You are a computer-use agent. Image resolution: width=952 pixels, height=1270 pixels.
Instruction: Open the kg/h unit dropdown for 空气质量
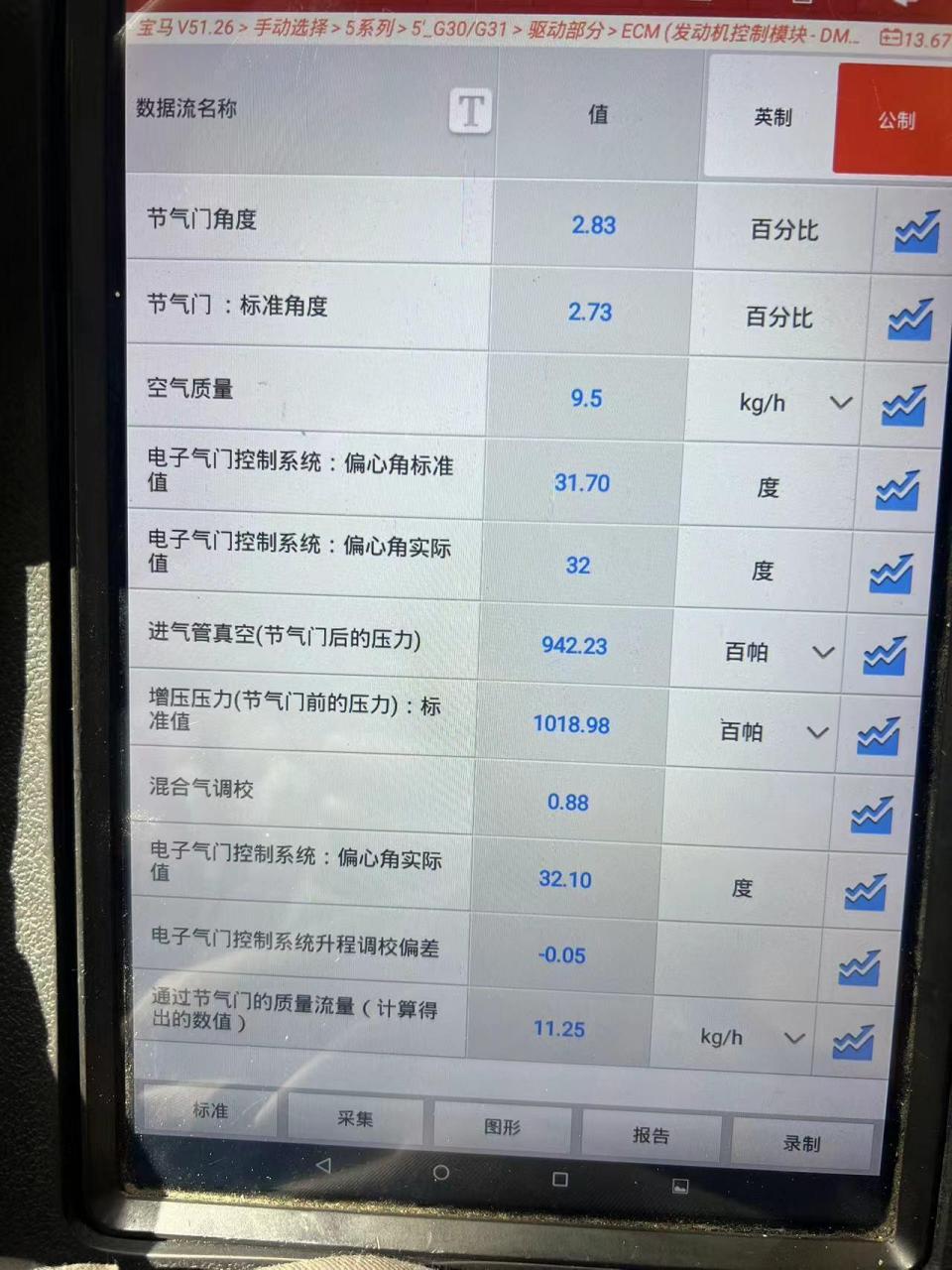[x=841, y=403]
